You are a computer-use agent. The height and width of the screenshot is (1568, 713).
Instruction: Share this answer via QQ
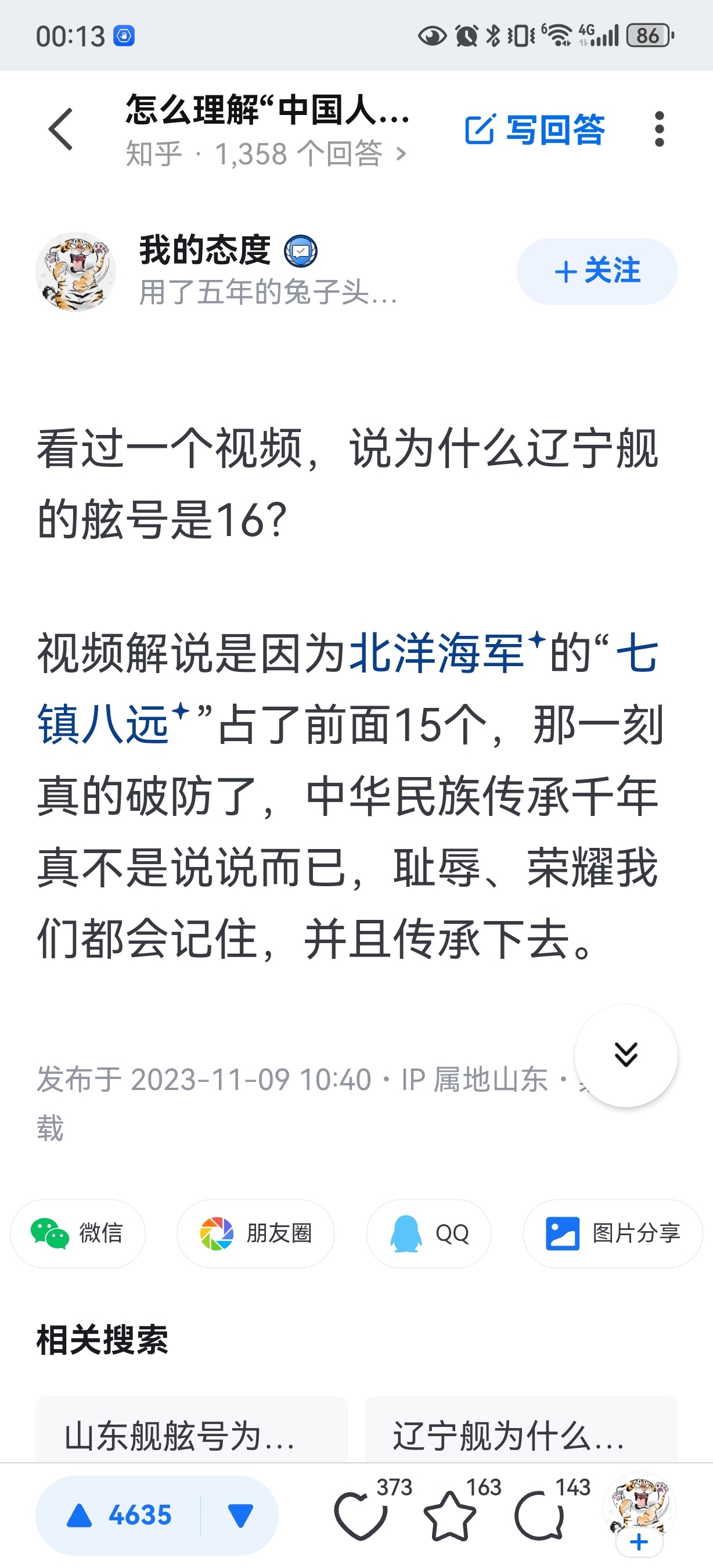(x=429, y=1233)
